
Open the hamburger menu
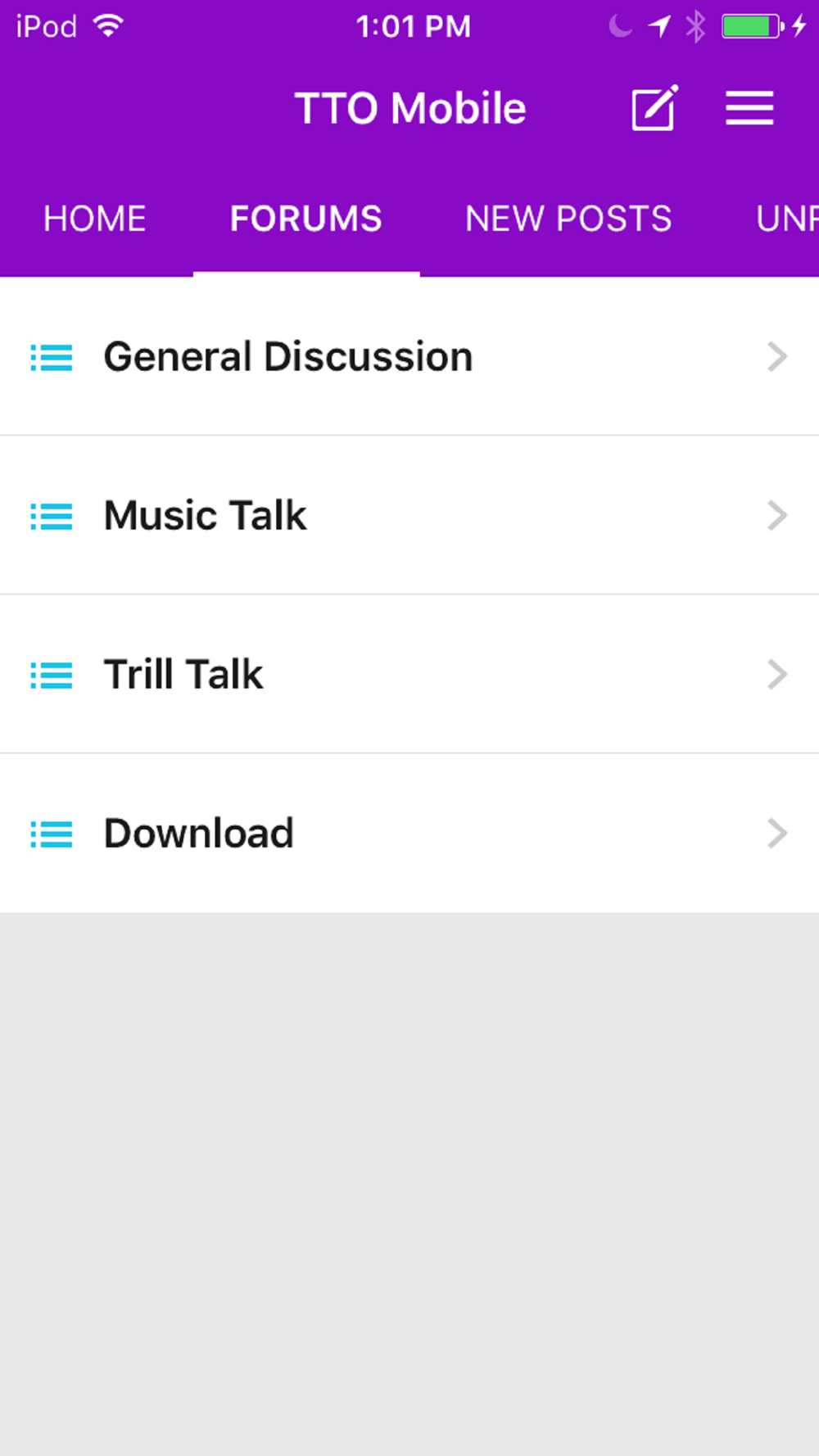tap(749, 108)
